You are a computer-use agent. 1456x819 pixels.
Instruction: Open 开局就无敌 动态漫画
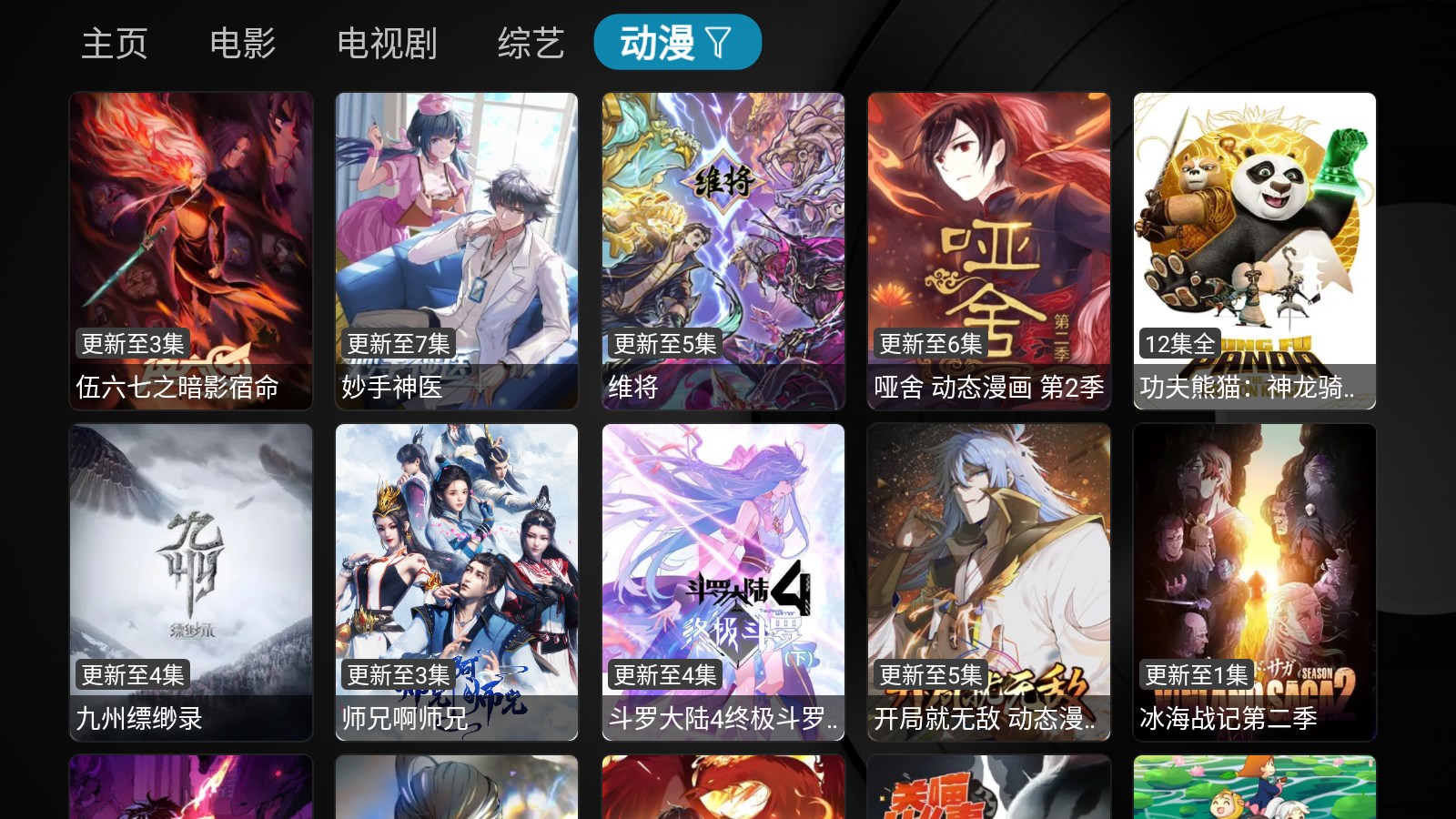989,581
